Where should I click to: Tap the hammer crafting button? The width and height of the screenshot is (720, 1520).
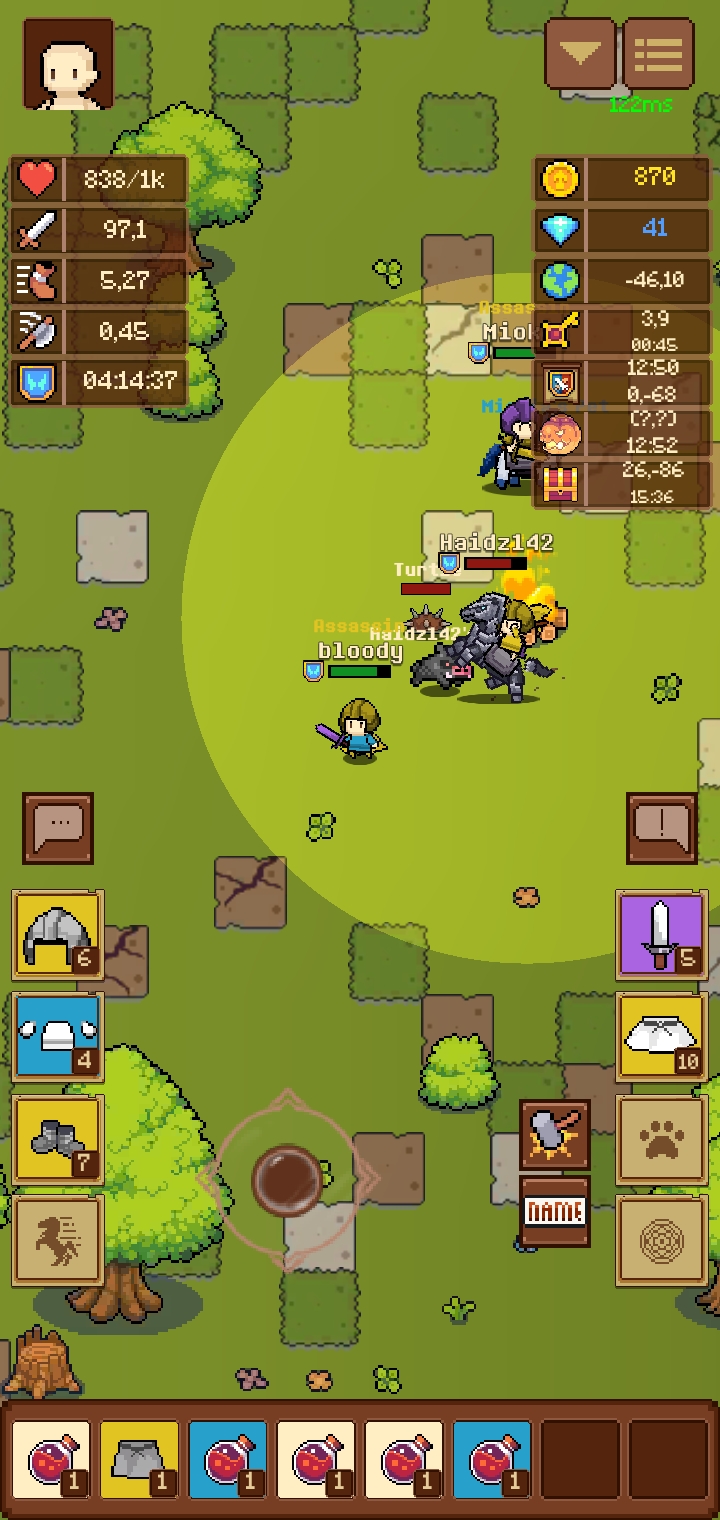pyautogui.click(x=555, y=1135)
